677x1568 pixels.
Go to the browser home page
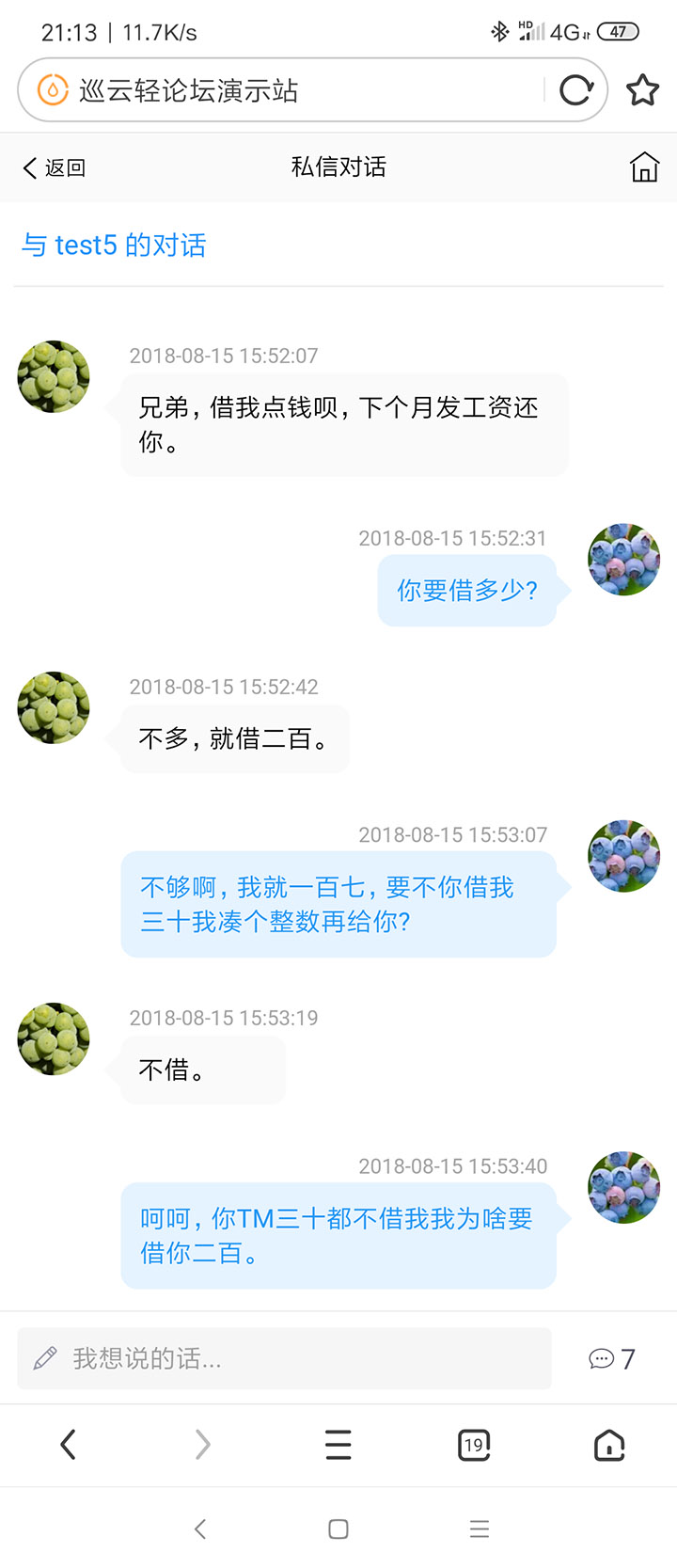click(x=609, y=1444)
